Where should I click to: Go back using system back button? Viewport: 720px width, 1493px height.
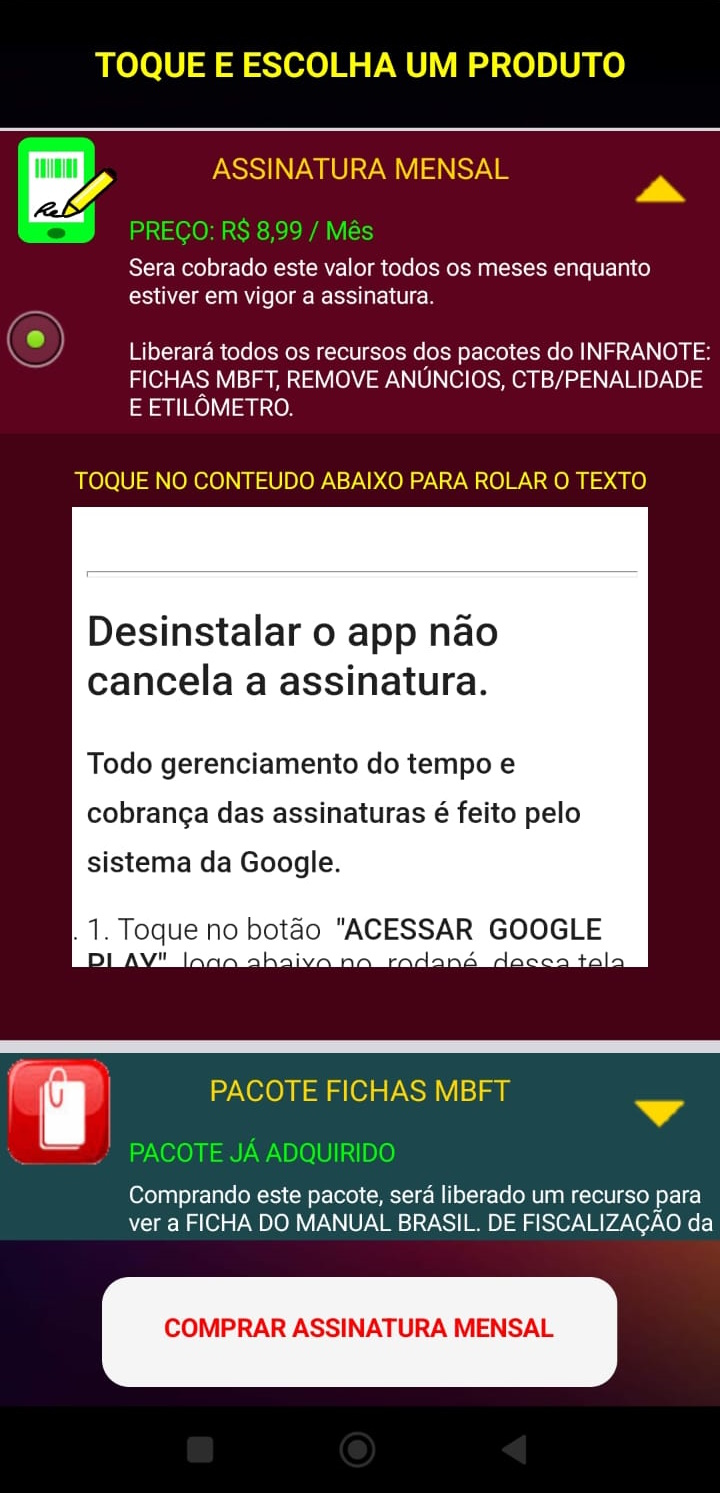pyautogui.click(x=514, y=1449)
